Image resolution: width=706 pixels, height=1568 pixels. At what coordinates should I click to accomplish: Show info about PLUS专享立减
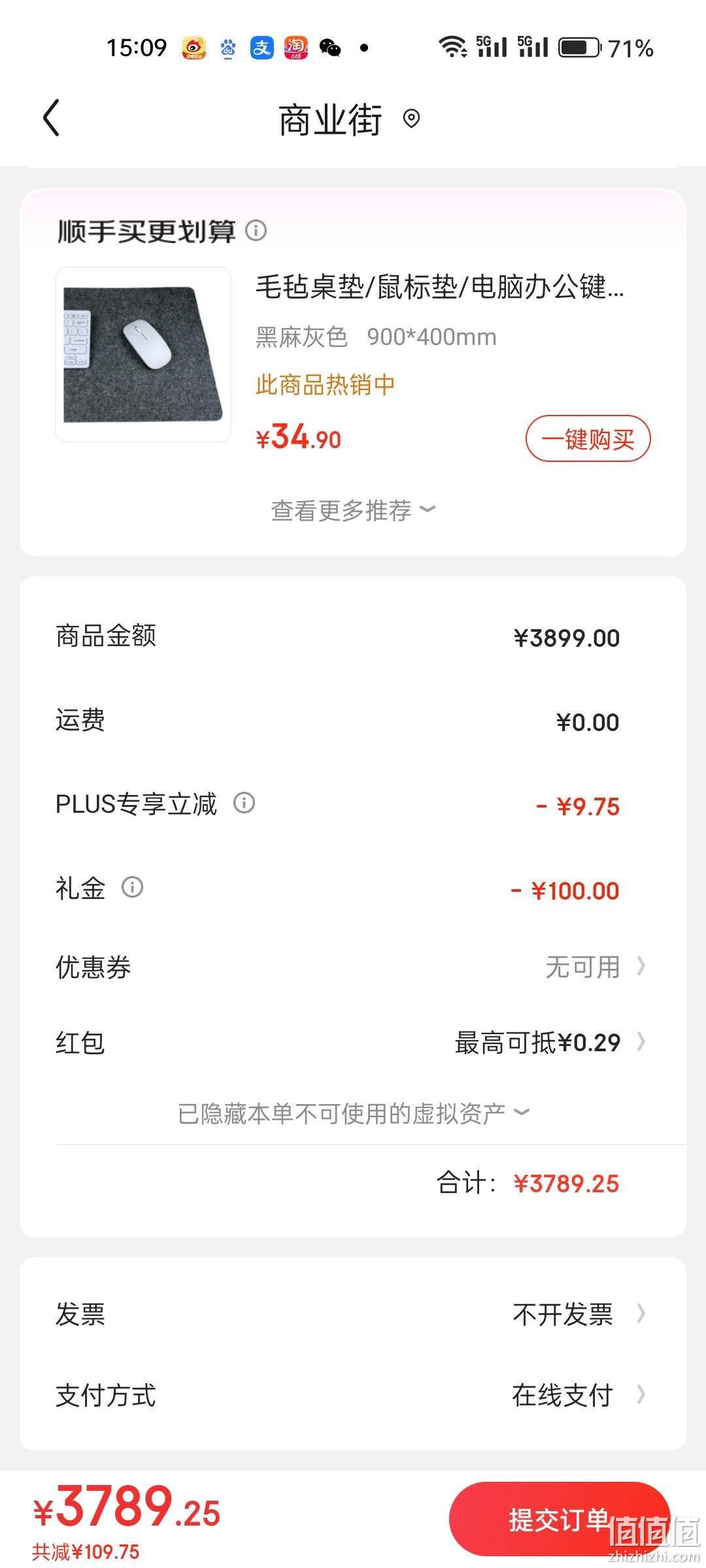pyautogui.click(x=244, y=803)
